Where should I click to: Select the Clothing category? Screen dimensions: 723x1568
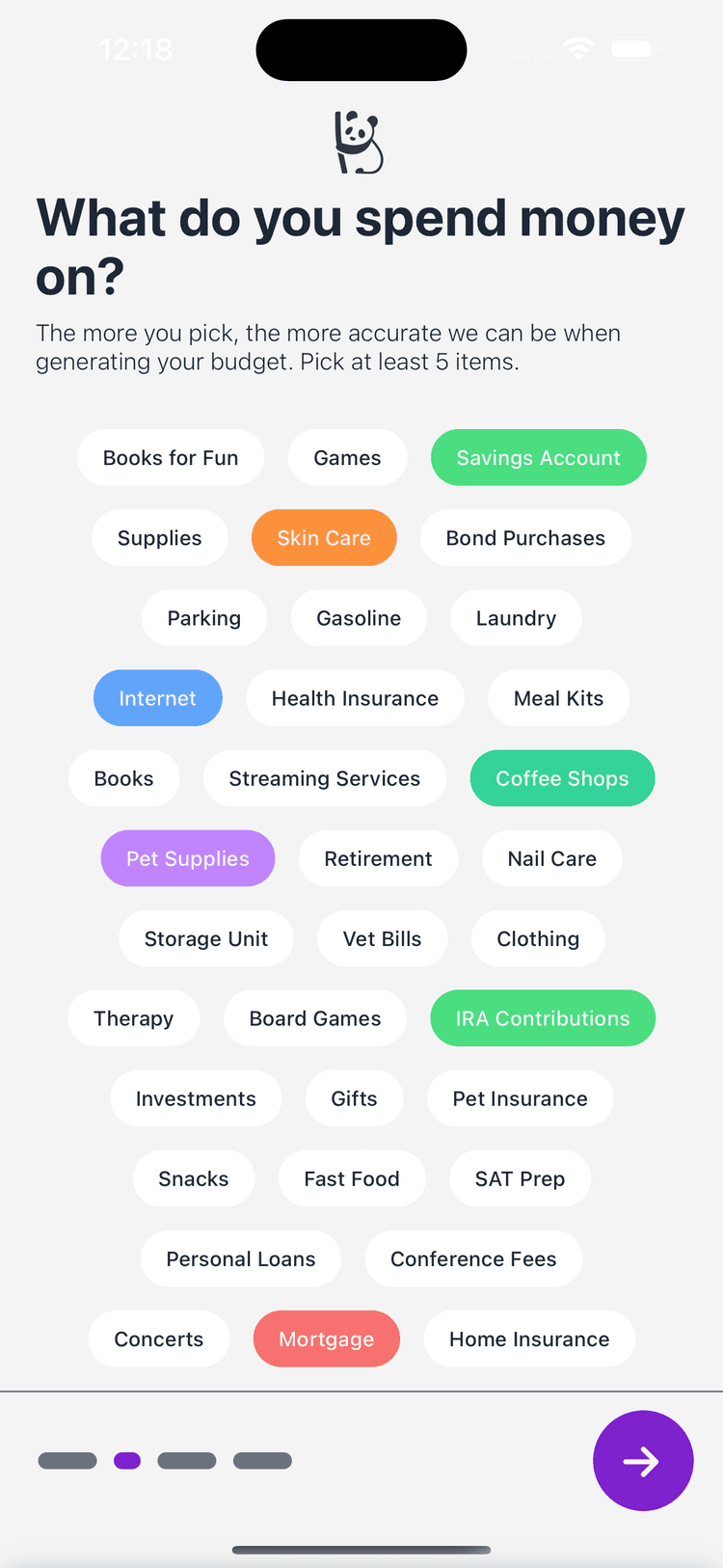pyautogui.click(x=538, y=938)
